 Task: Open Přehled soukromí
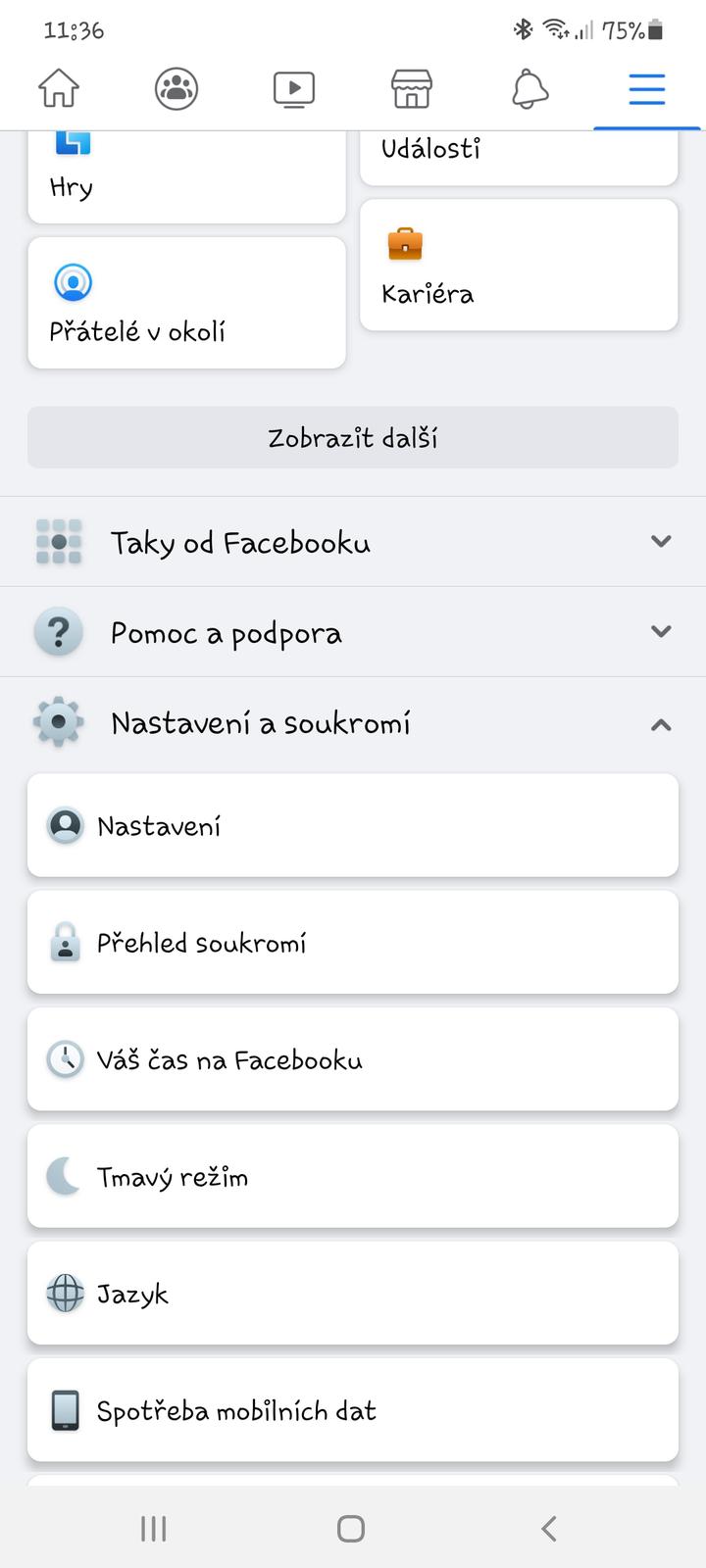353,942
